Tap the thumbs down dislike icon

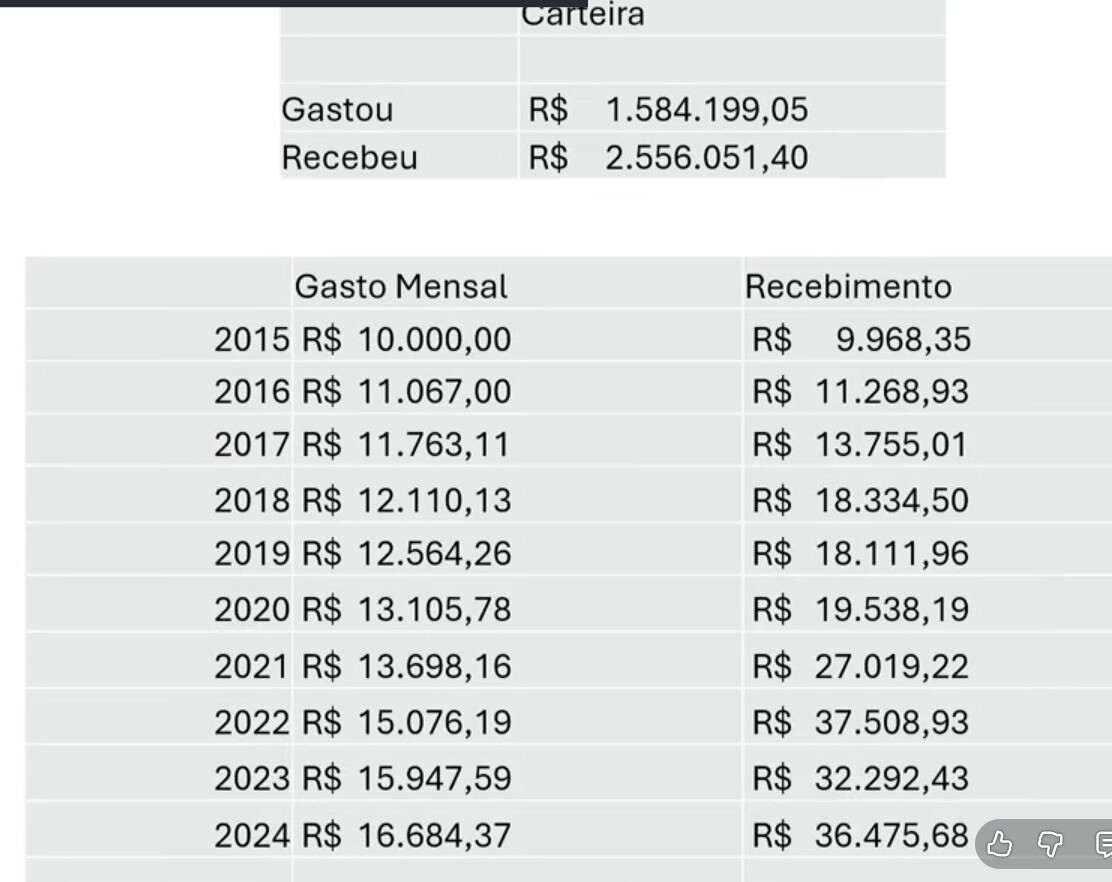click(1050, 845)
